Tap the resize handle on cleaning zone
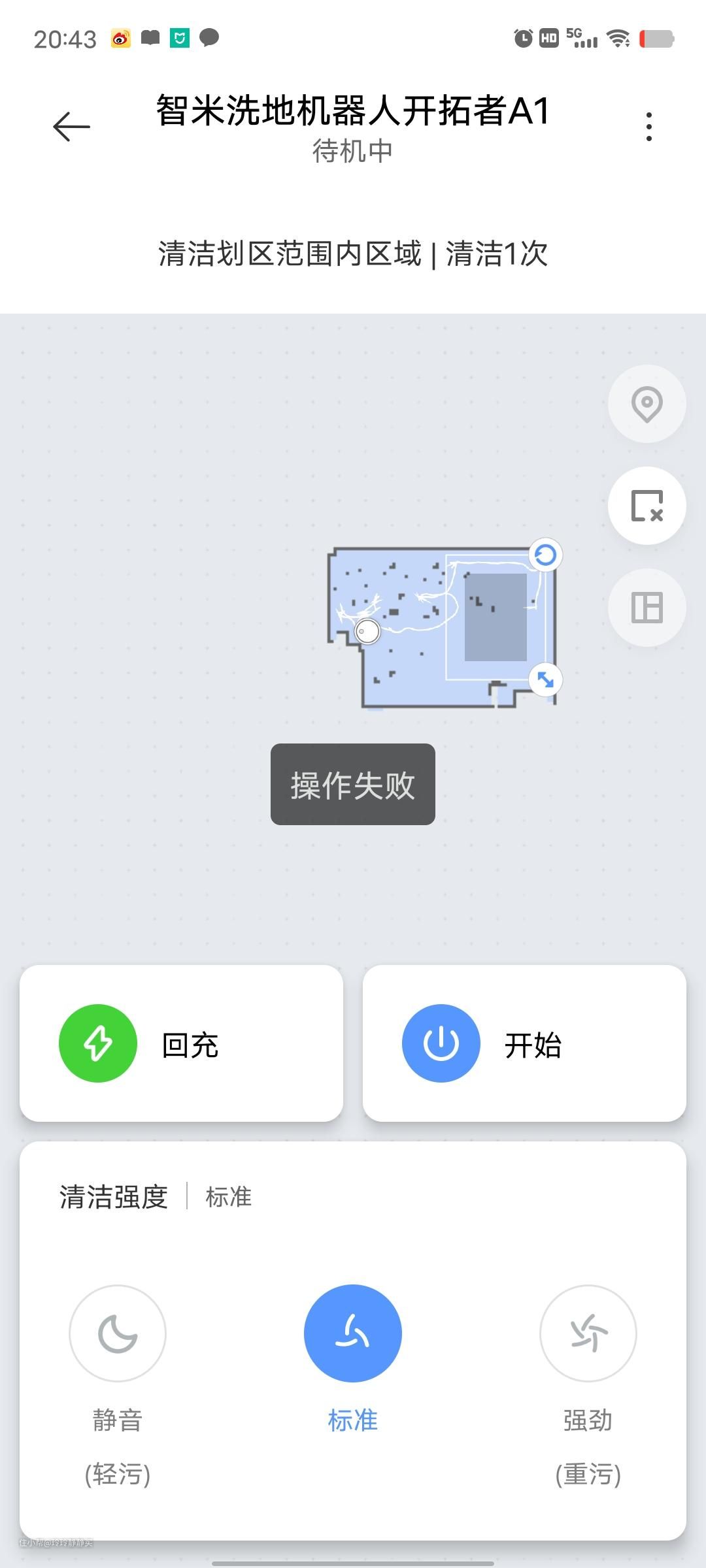Image resolution: width=706 pixels, height=1568 pixels. click(x=545, y=680)
